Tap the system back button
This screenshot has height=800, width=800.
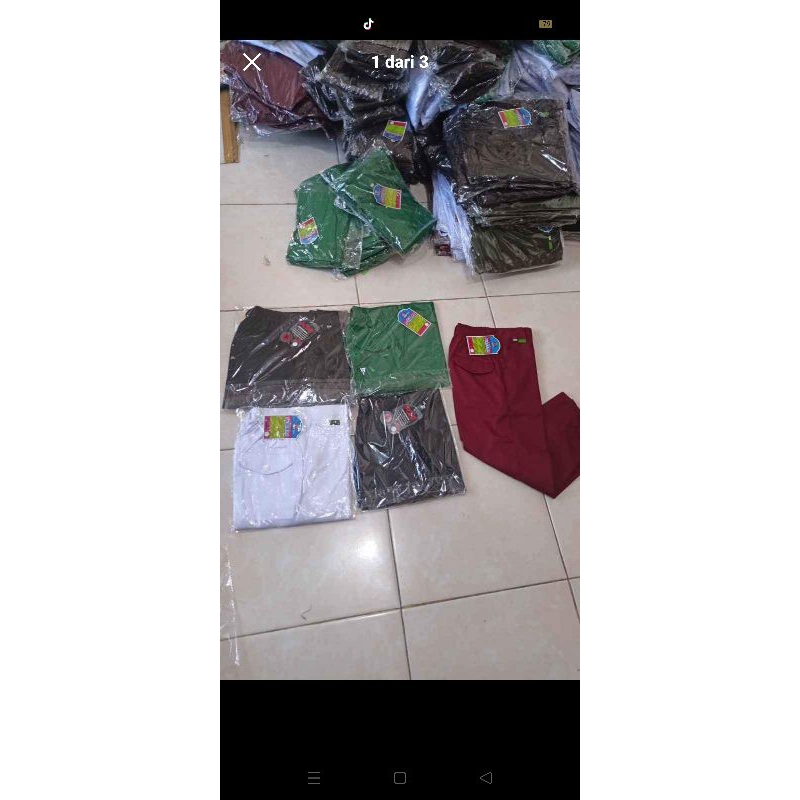486,777
